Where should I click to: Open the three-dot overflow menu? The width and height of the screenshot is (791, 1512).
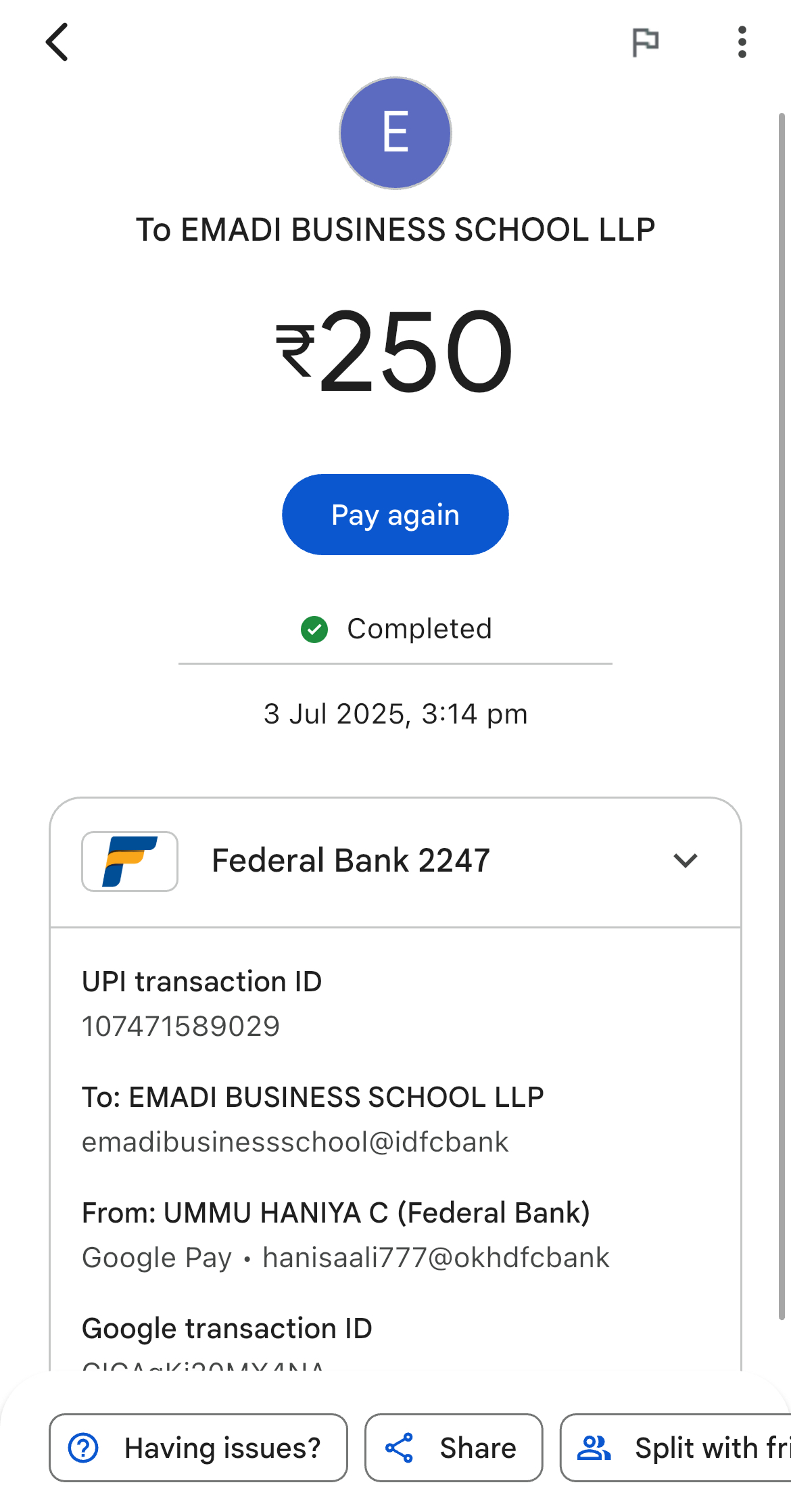[742, 43]
